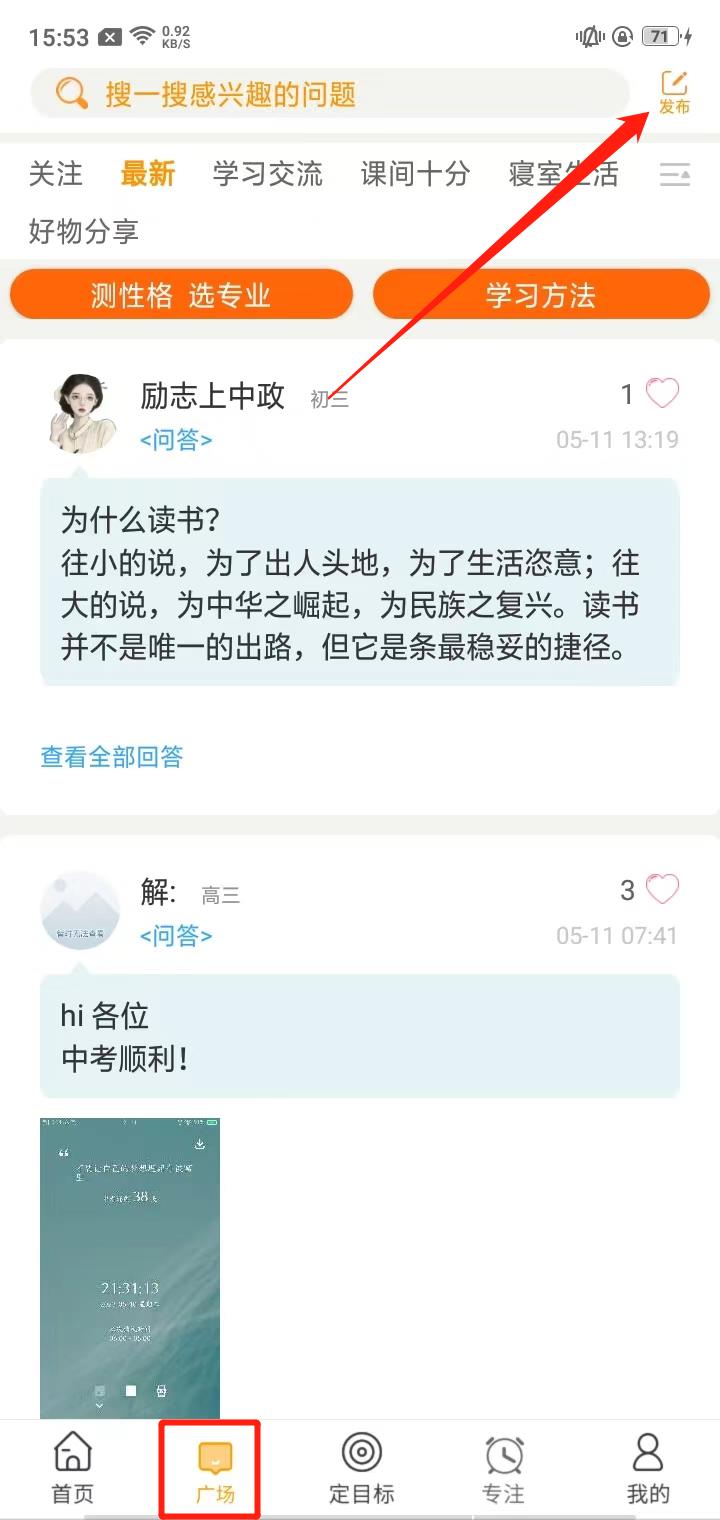The width and height of the screenshot is (720, 1520).
Task: Like the post by 励志上中政
Action: click(x=662, y=394)
